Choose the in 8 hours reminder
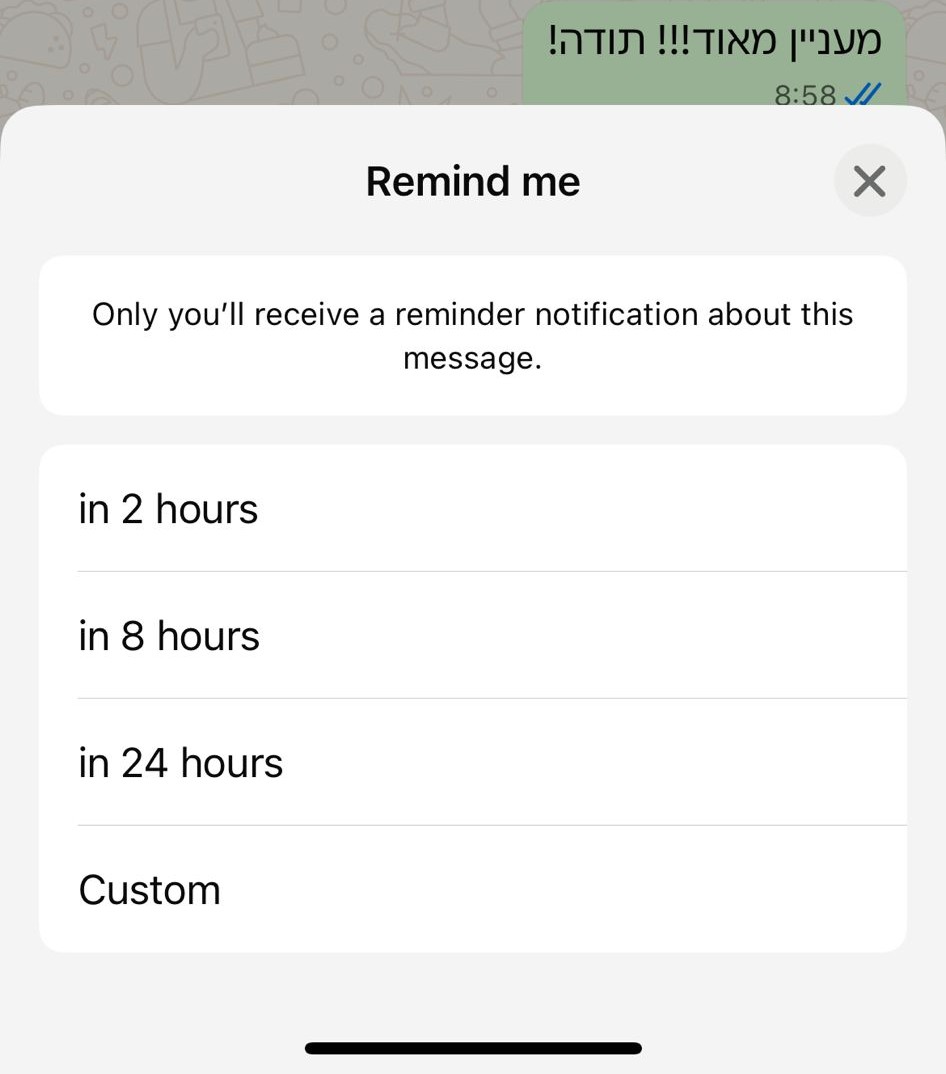Screen dimensions: 946x1074 pyautogui.click(x=472, y=636)
